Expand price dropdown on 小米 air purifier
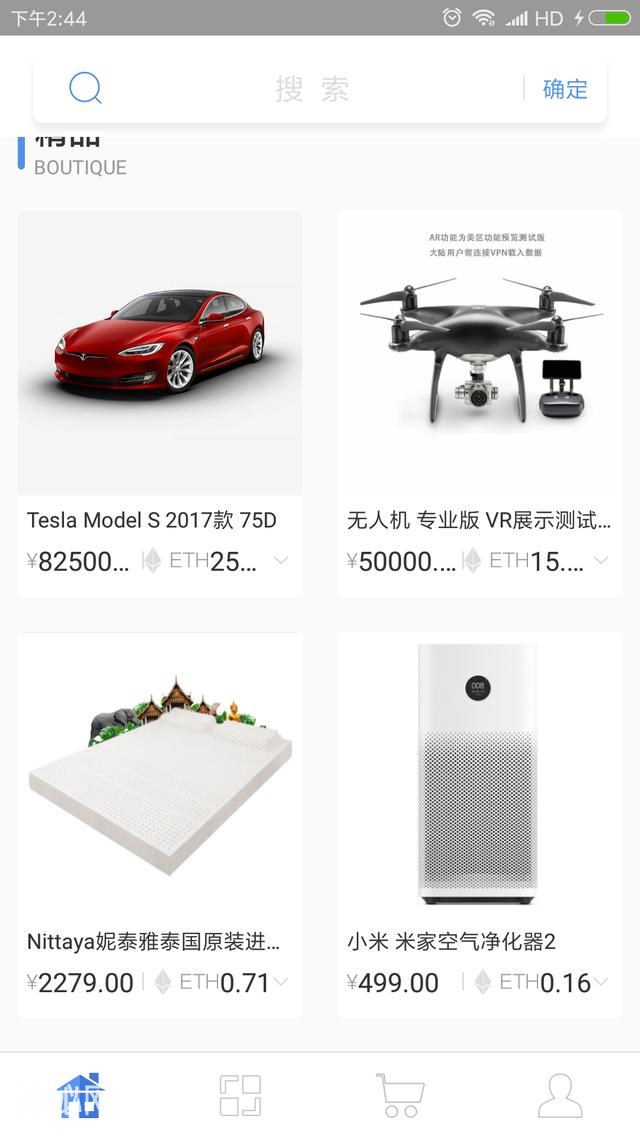Viewport: 640px width, 1138px height. [601, 982]
